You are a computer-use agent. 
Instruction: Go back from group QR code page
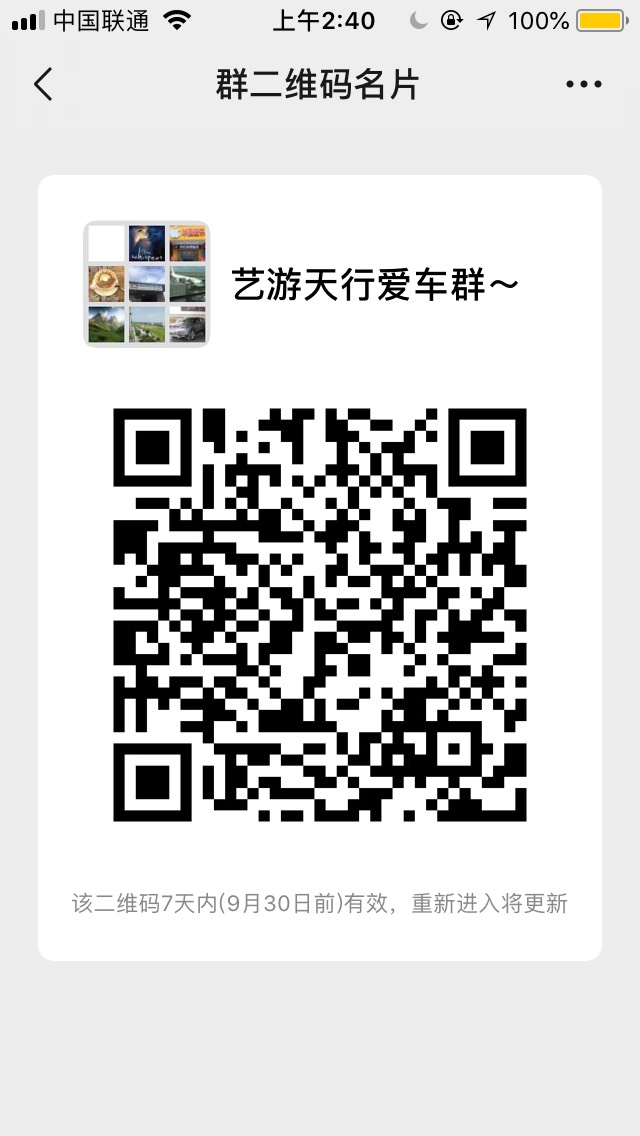pyautogui.click(x=43, y=85)
